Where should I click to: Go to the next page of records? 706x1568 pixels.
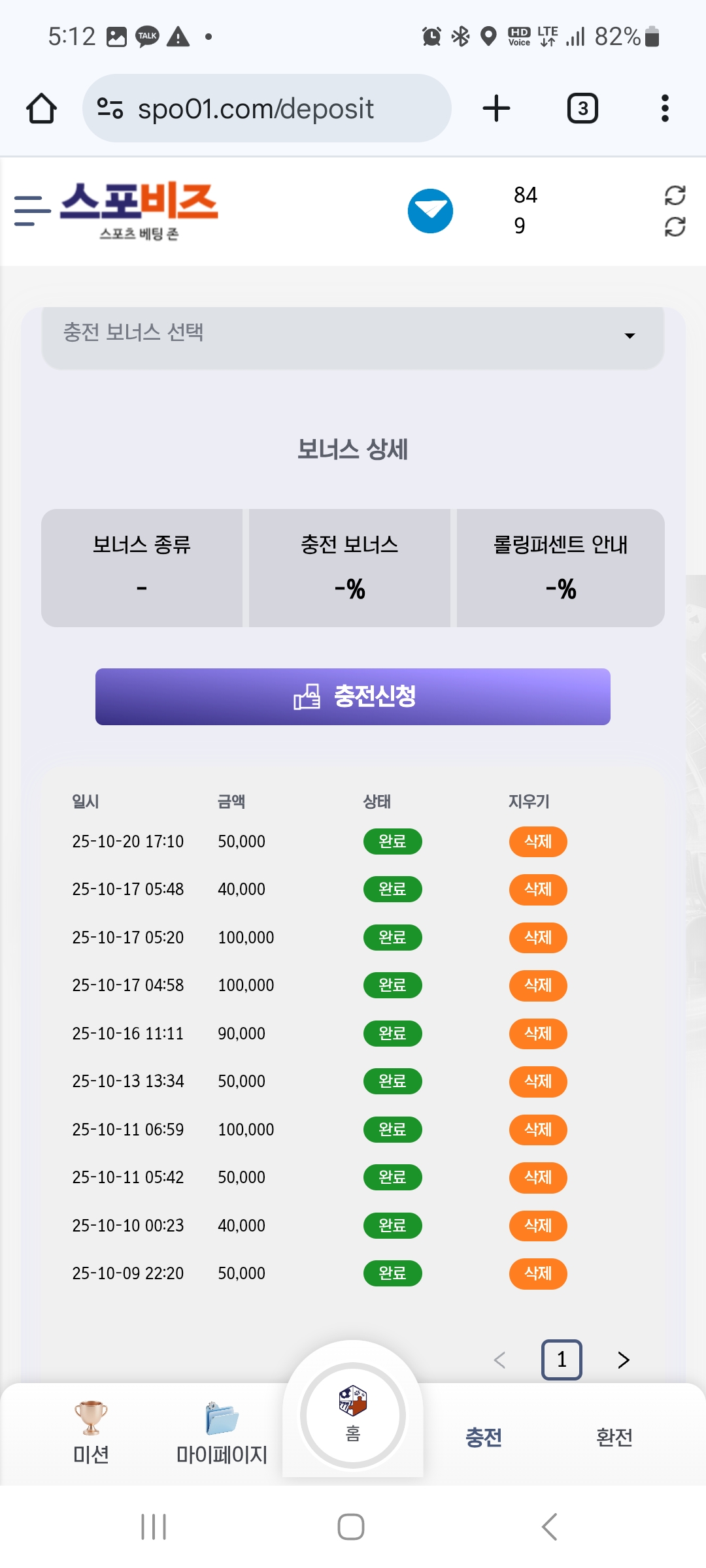click(623, 1360)
